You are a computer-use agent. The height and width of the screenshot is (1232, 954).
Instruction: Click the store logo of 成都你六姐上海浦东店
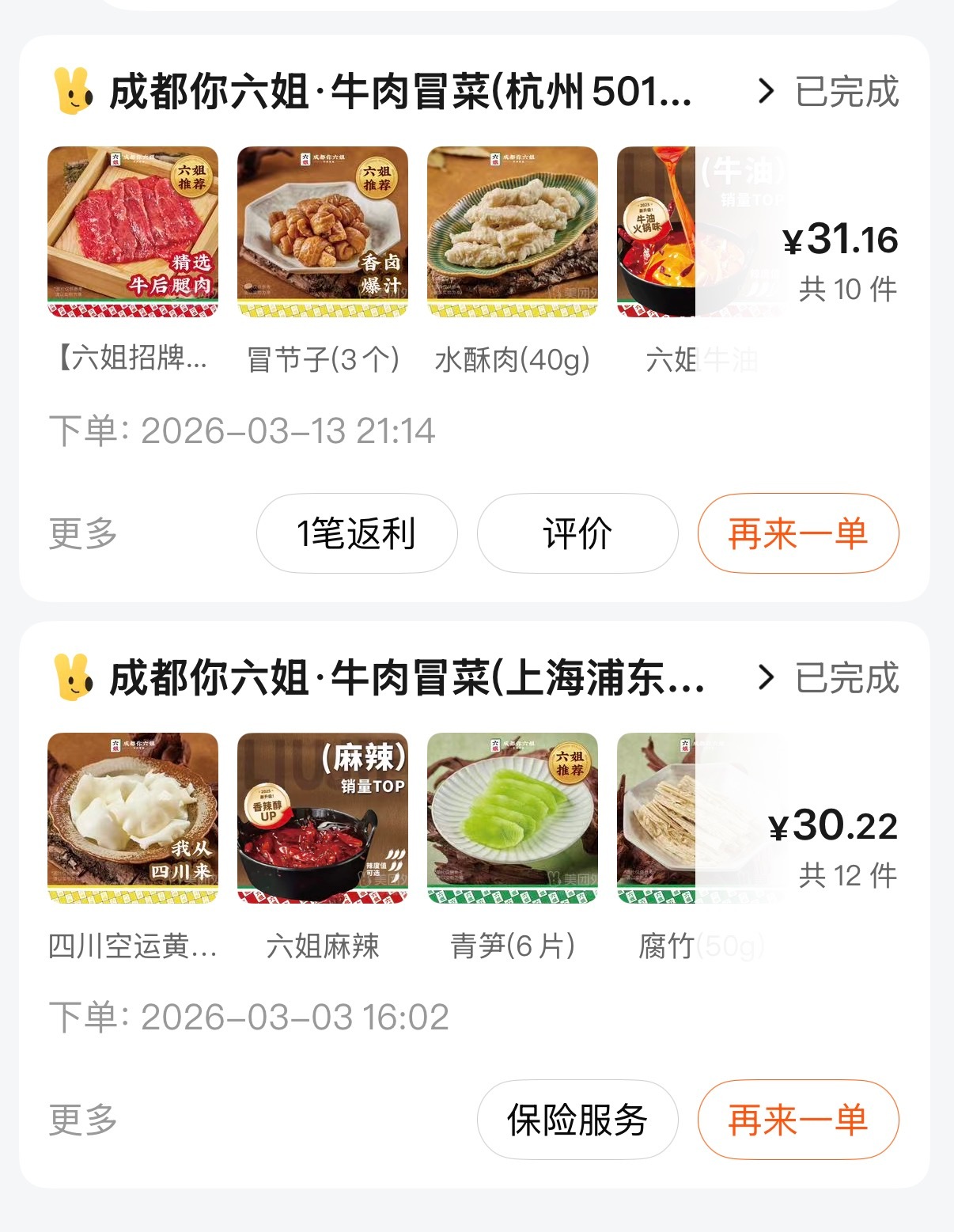pyautogui.click(x=72, y=677)
